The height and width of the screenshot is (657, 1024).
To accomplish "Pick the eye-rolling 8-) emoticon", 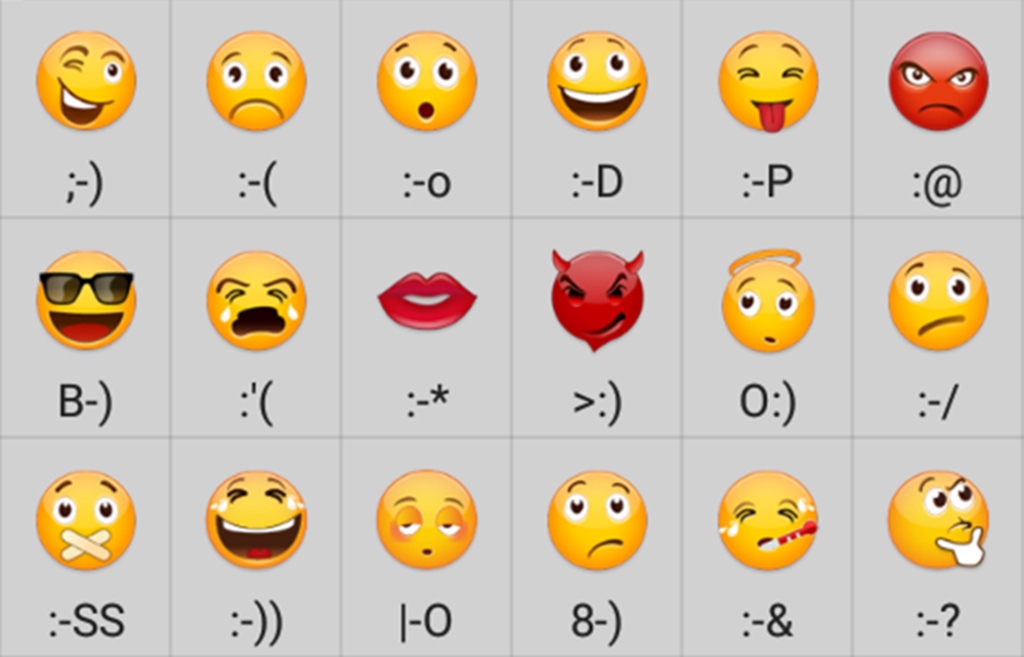I will [597, 520].
